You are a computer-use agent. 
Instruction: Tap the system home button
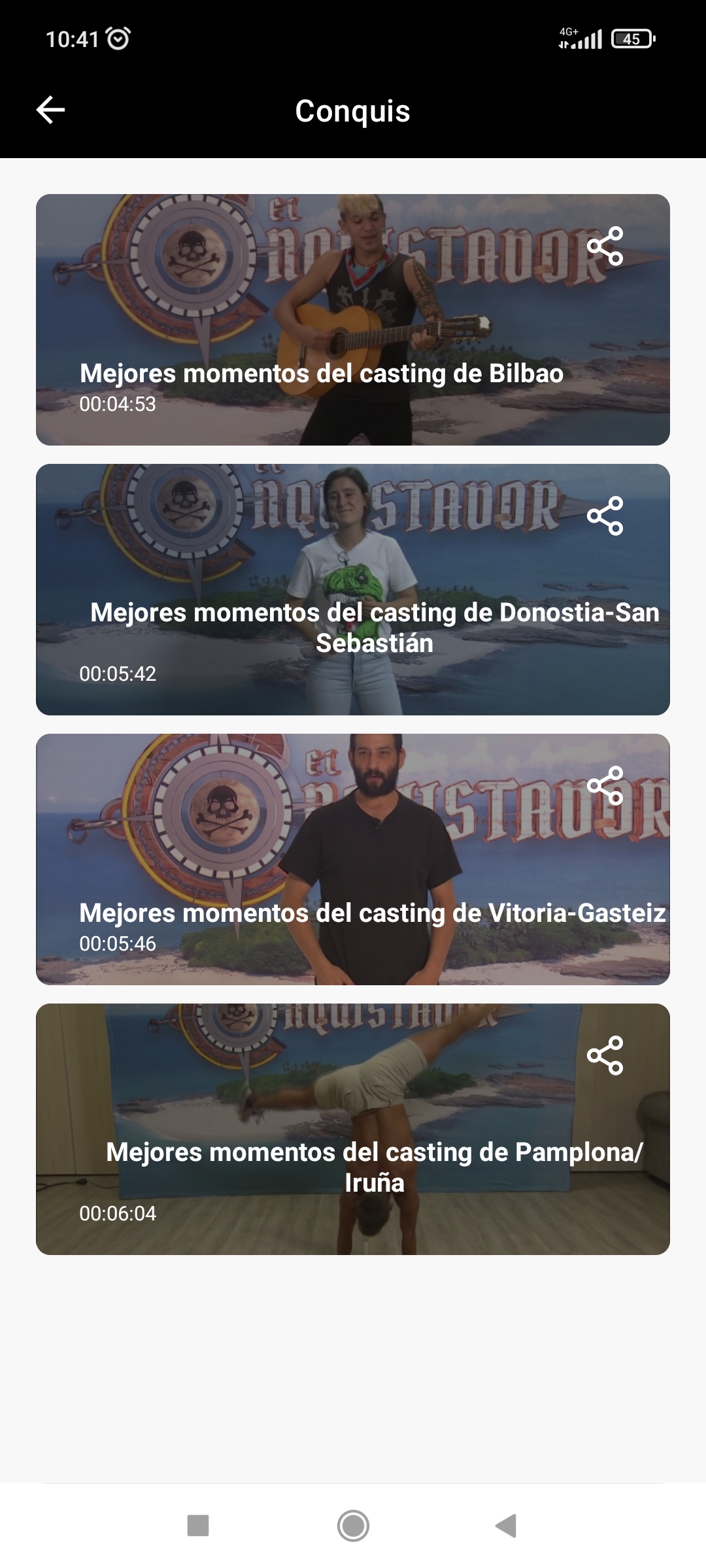tap(353, 1526)
